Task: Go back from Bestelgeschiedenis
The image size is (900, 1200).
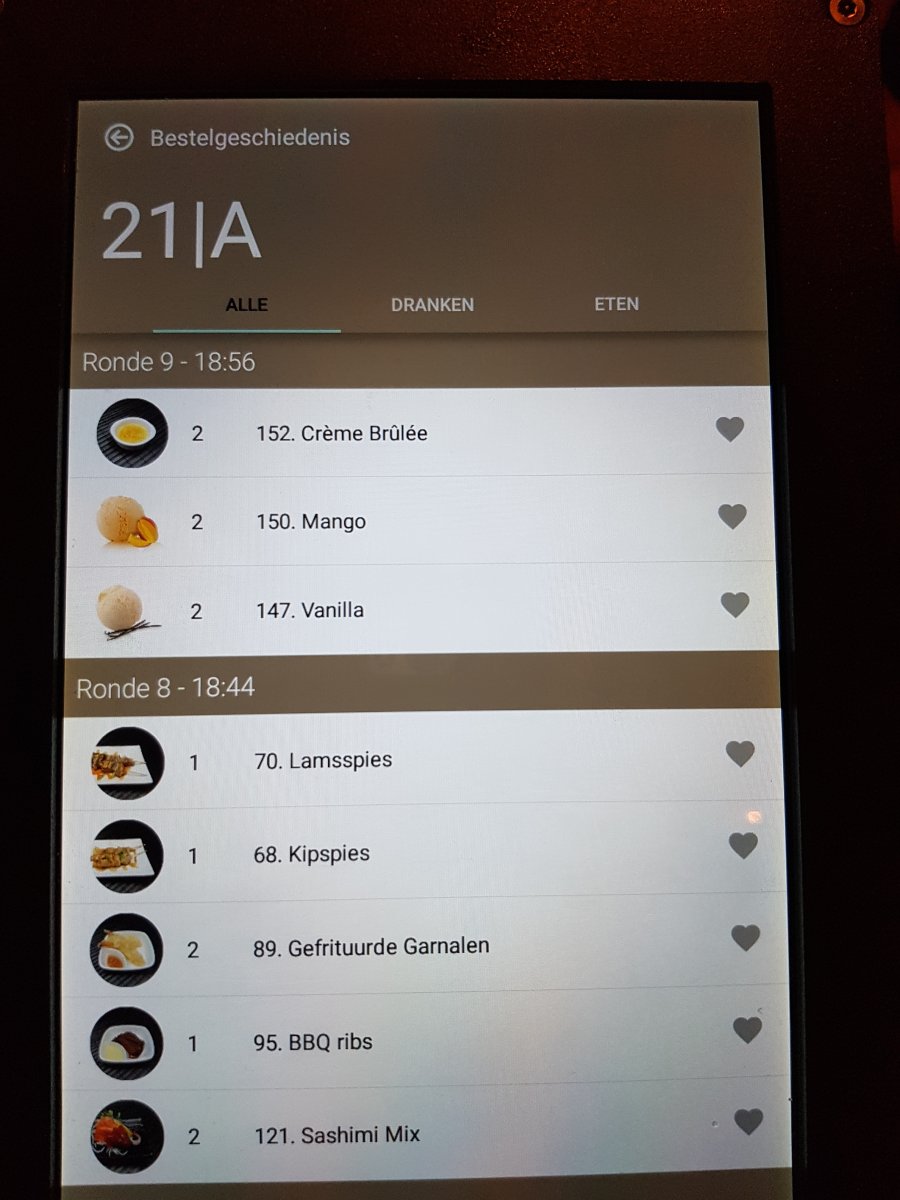Action: coord(118,138)
